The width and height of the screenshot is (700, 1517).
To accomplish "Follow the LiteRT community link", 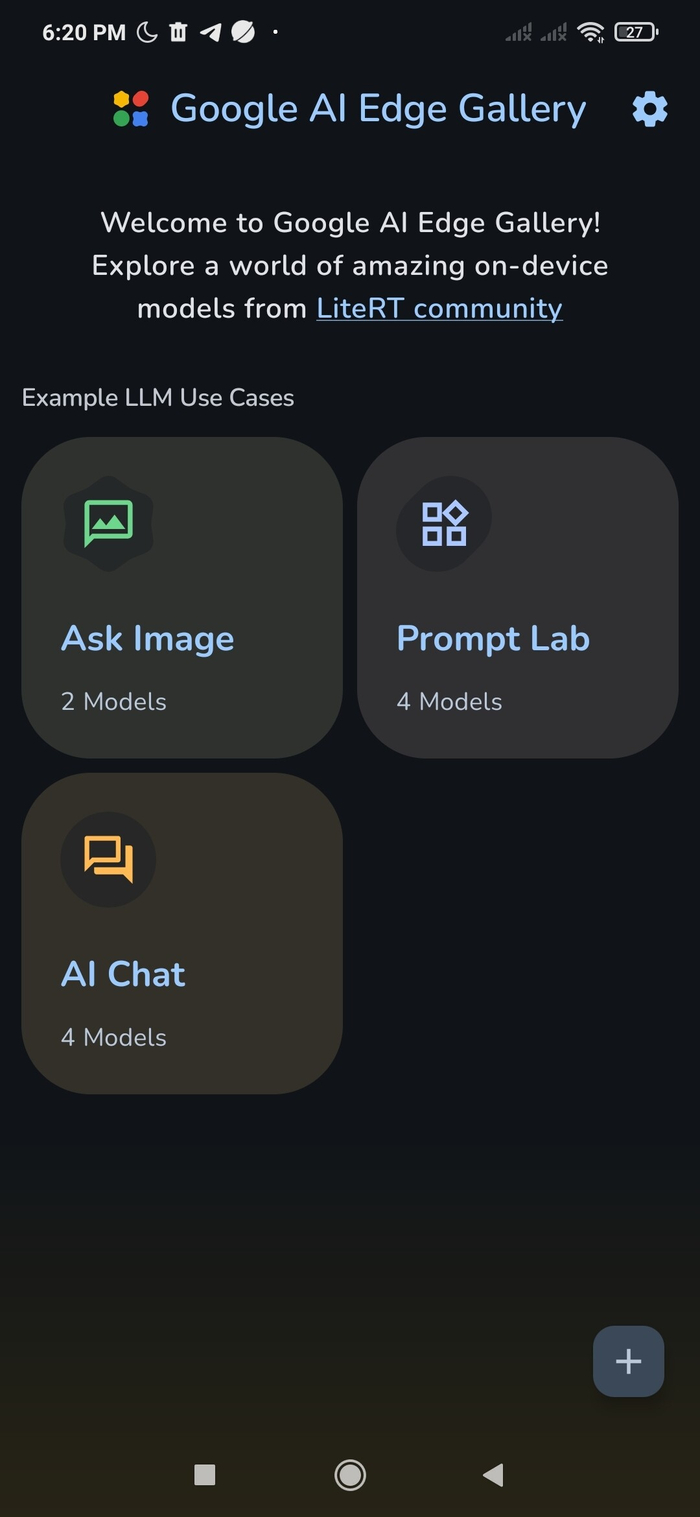I will tap(439, 308).
